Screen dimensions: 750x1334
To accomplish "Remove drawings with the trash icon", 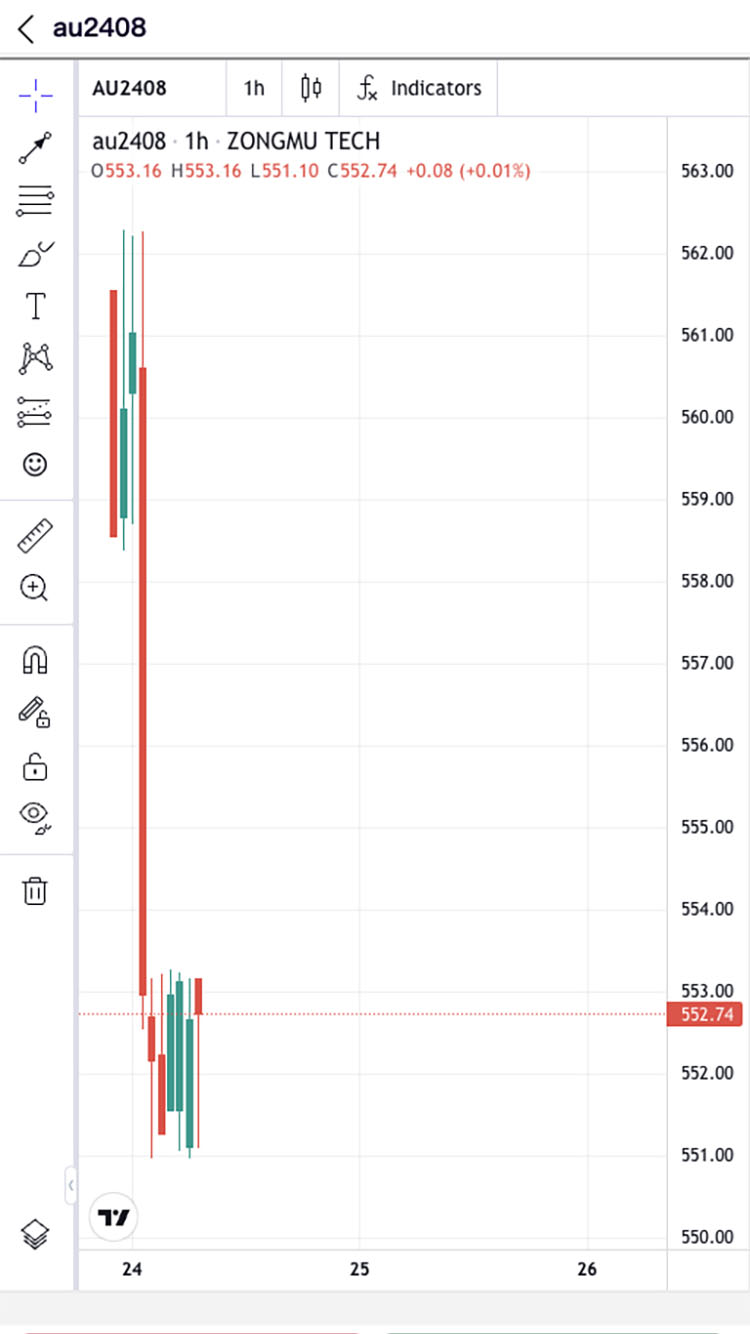I will point(35,890).
